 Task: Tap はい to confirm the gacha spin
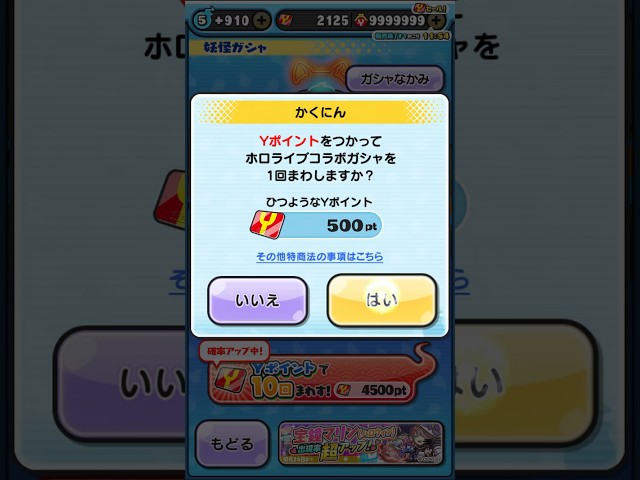[x=381, y=300]
